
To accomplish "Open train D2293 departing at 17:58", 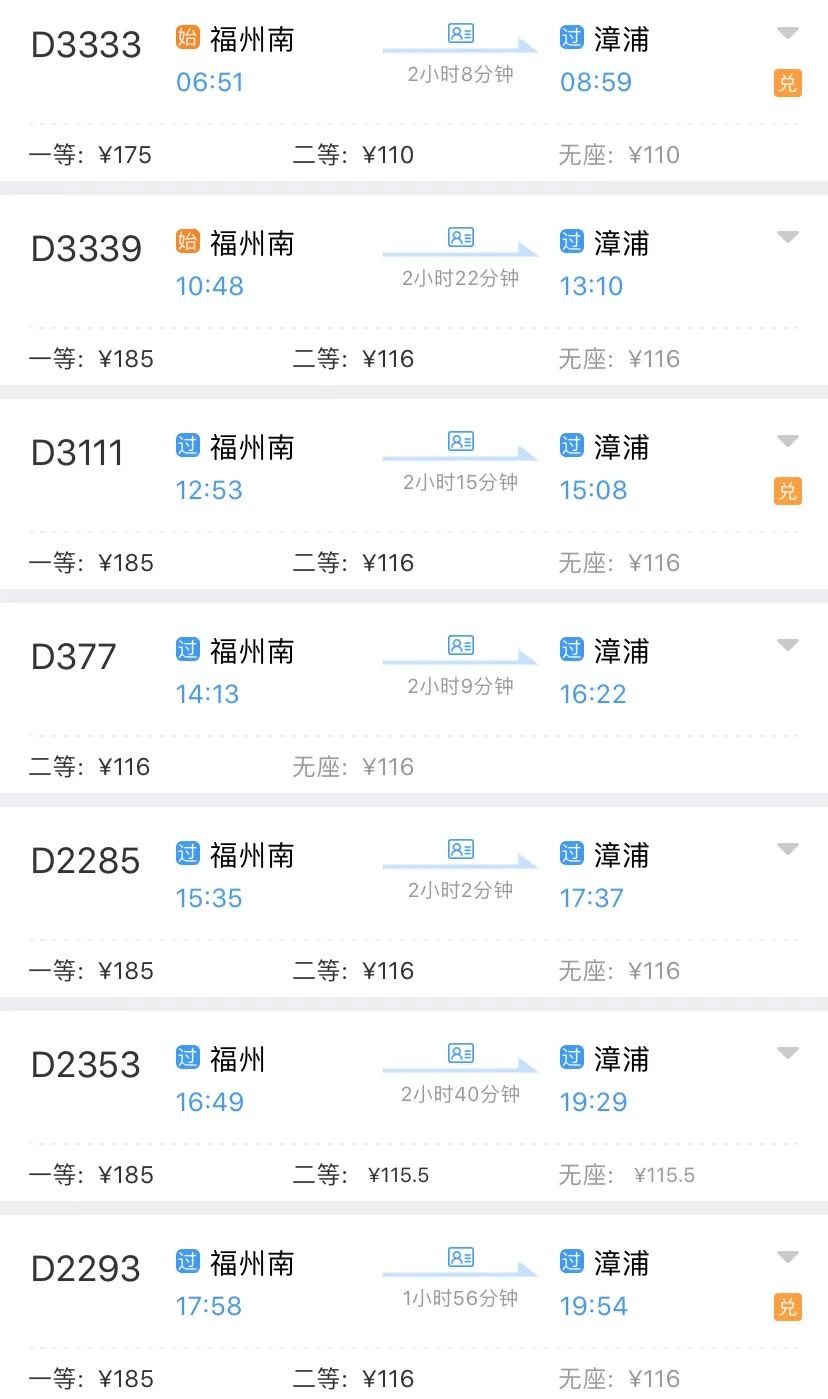I will pos(86,1269).
